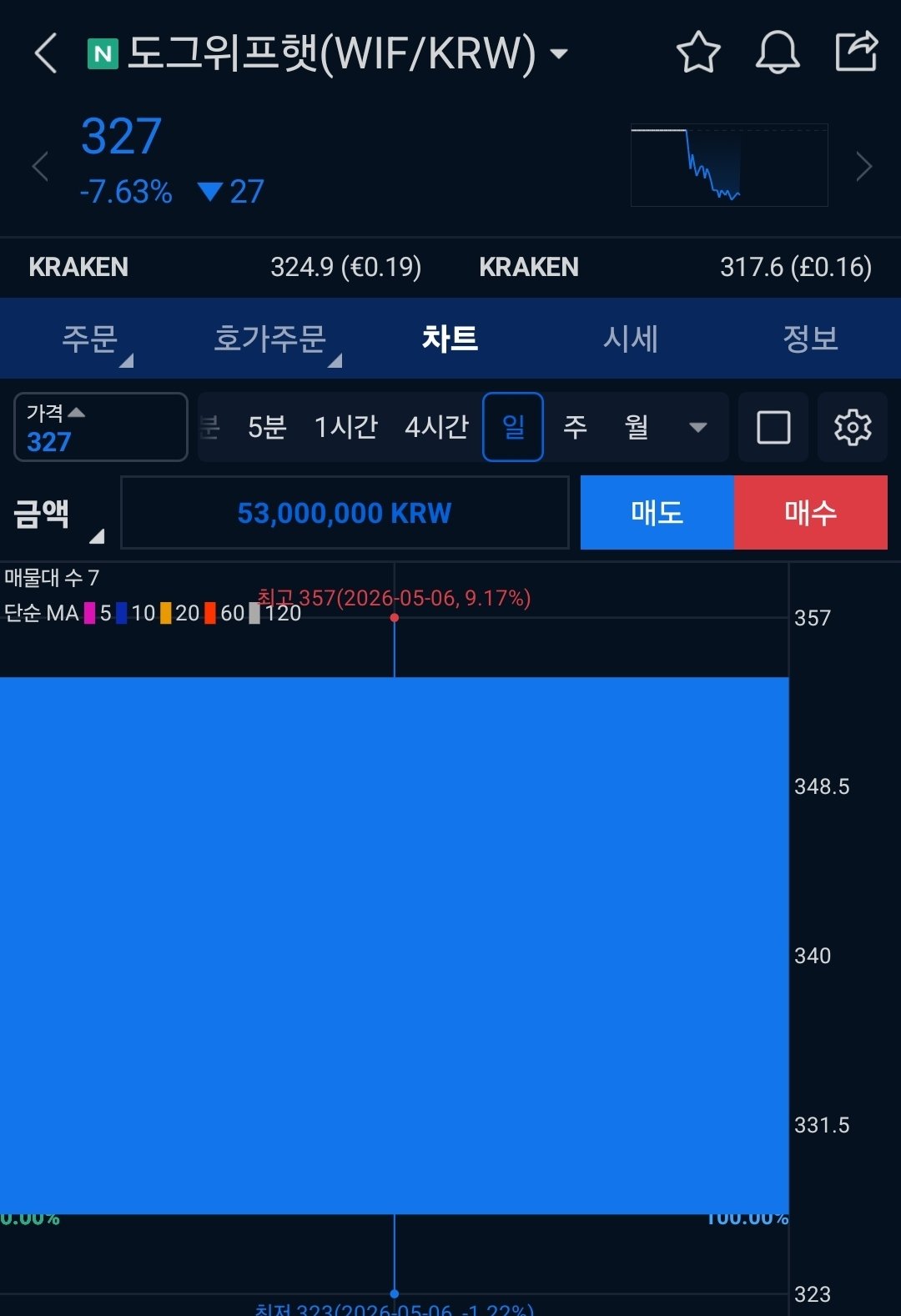Viewport: 901px width, 1316px height.
Task: Select the 주 weekly chart interval
Action: pyautogui.click(x=575, y=427)
